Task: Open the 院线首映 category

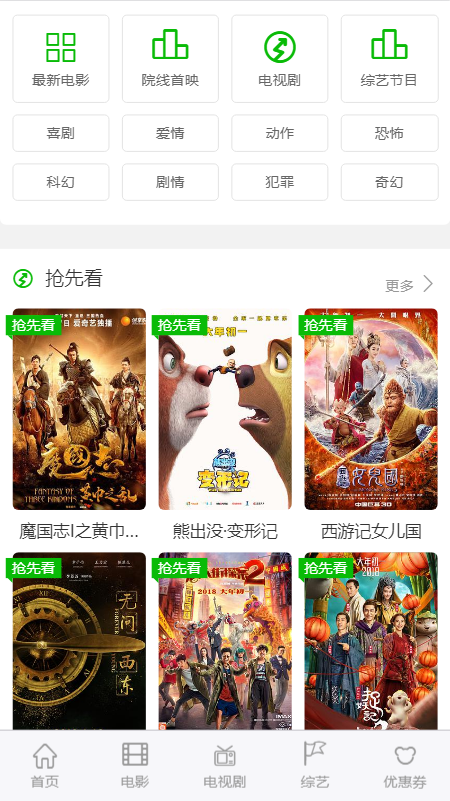Action: point(170,59)
